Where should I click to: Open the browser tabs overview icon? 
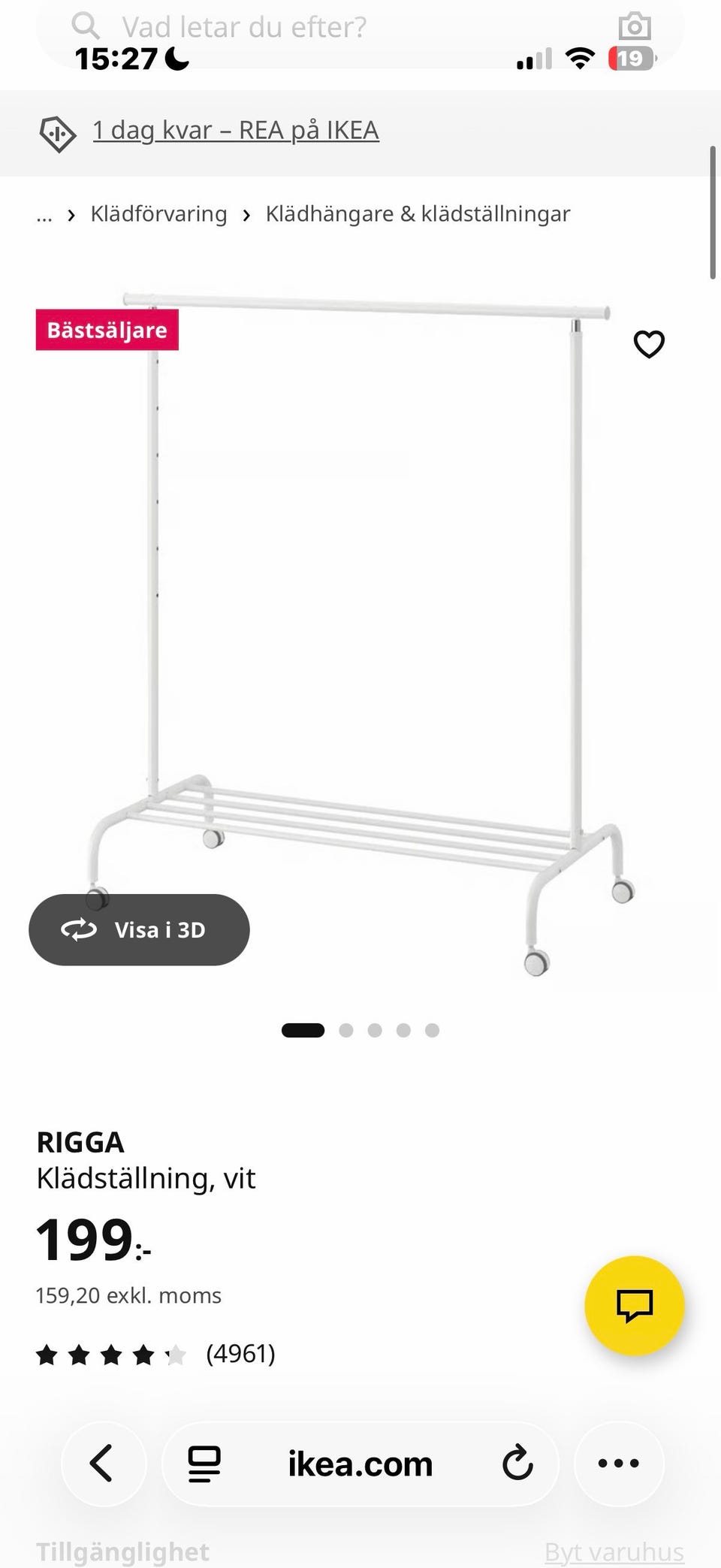204,1464
